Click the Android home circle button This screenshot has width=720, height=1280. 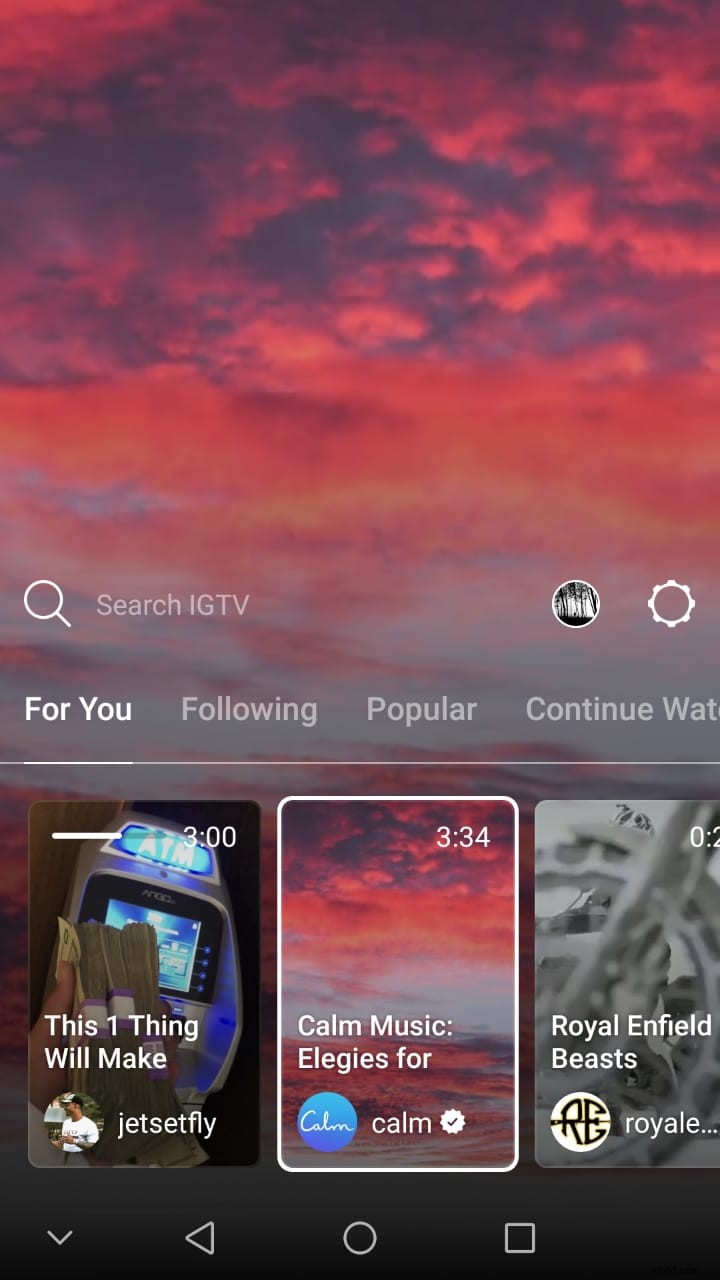pos(360,1237)
